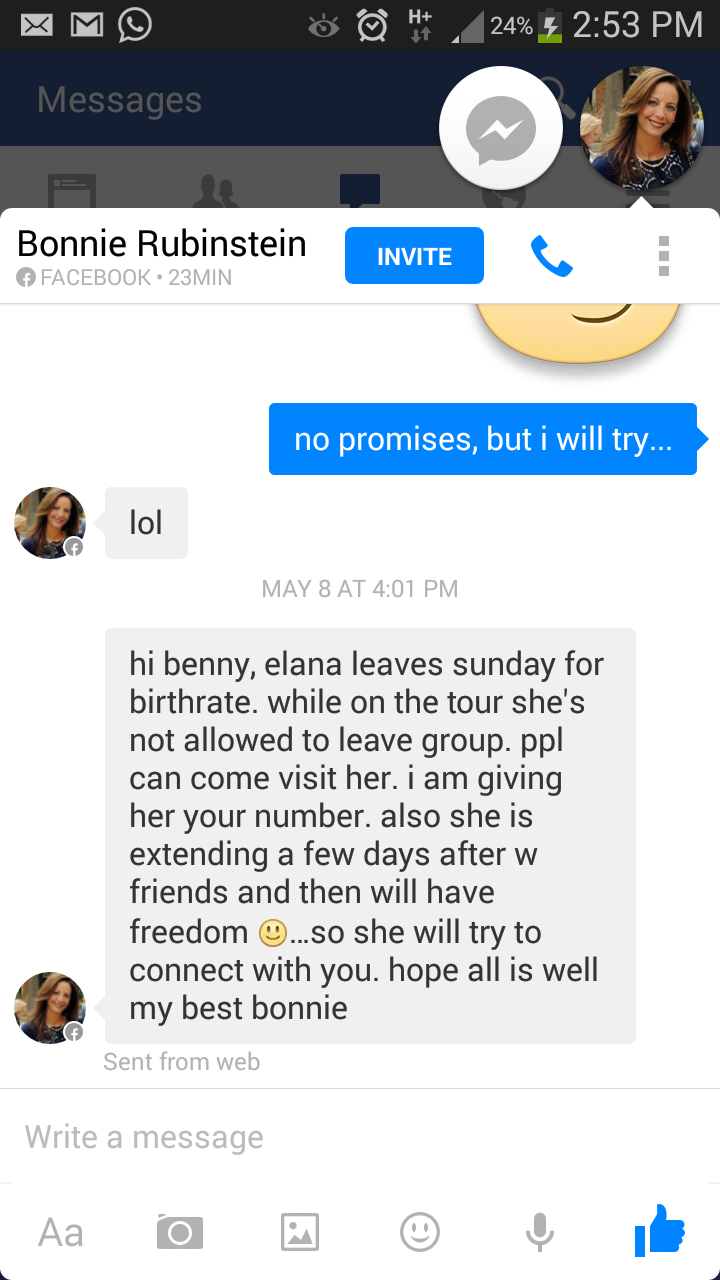Image resolution: width=720 pixels, height=1280 pixels.
Task: Open the Messenger chat head bubble
Action: (x=501, y=128)
